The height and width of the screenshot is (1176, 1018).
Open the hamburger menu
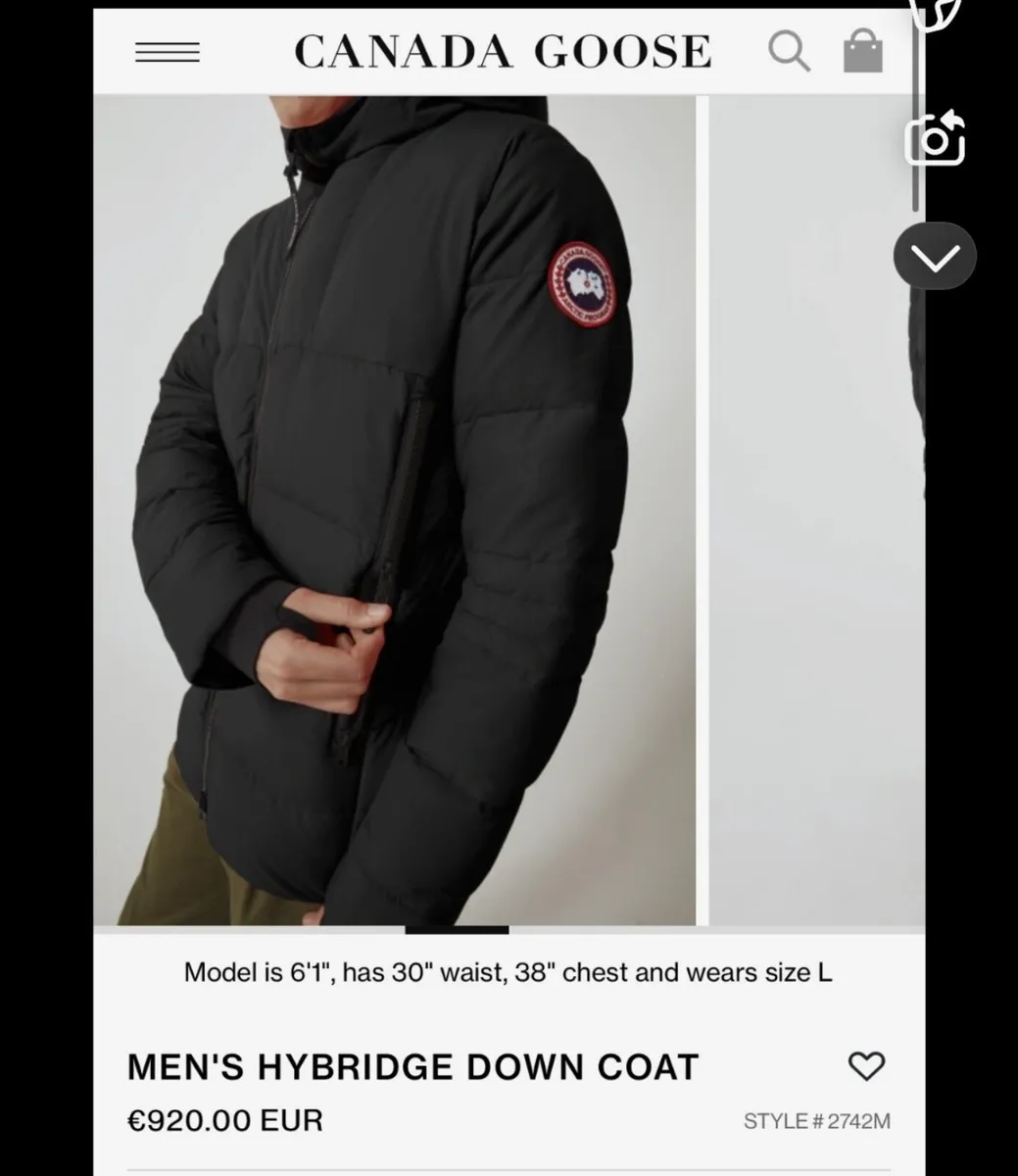[x=167, y=53]
